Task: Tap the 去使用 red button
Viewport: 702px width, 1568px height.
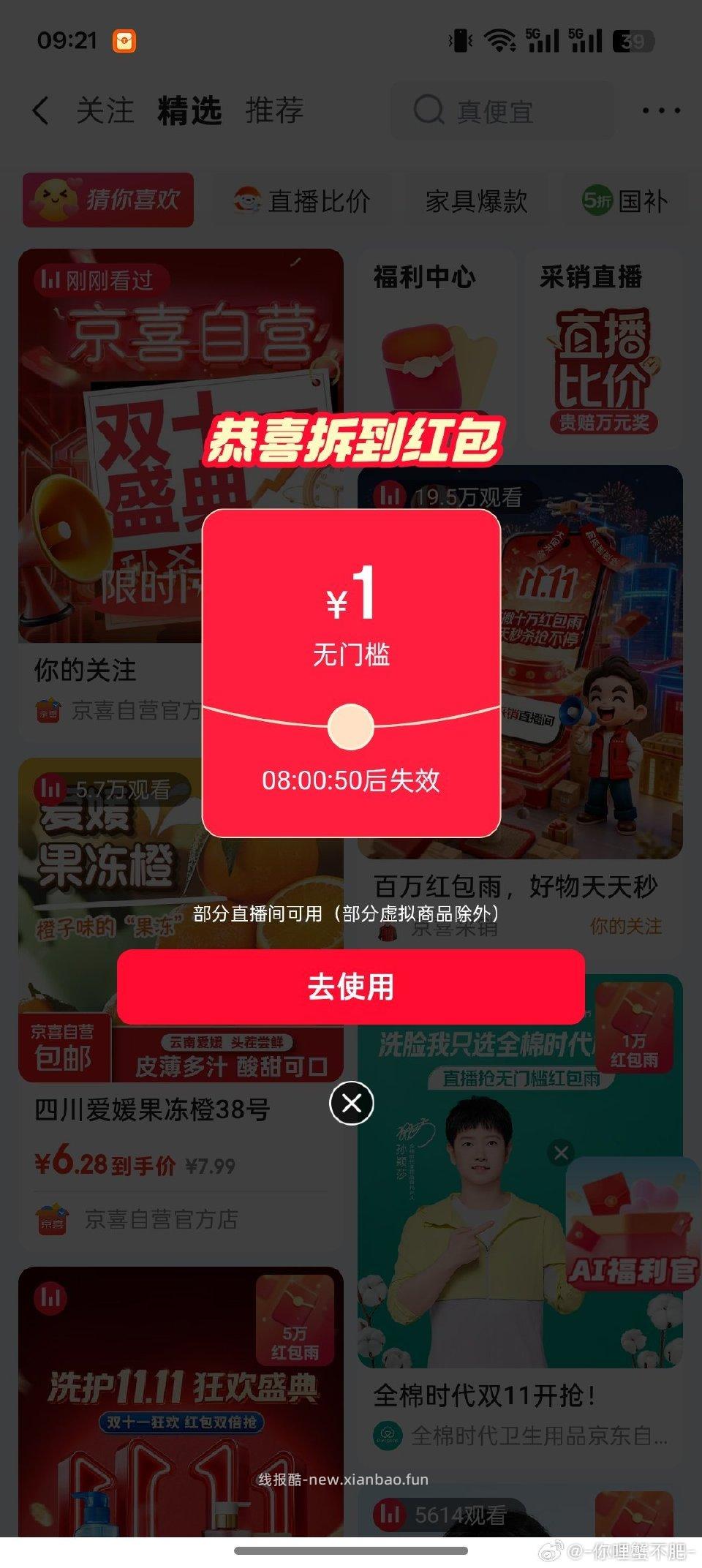Action: coord(351,989)
